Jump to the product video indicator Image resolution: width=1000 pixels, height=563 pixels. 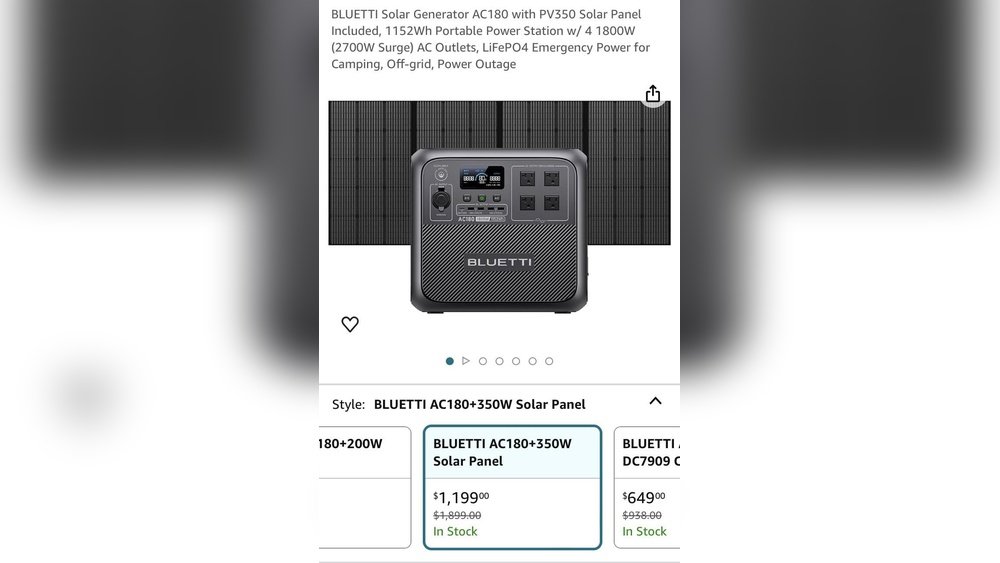pos(466,361)
